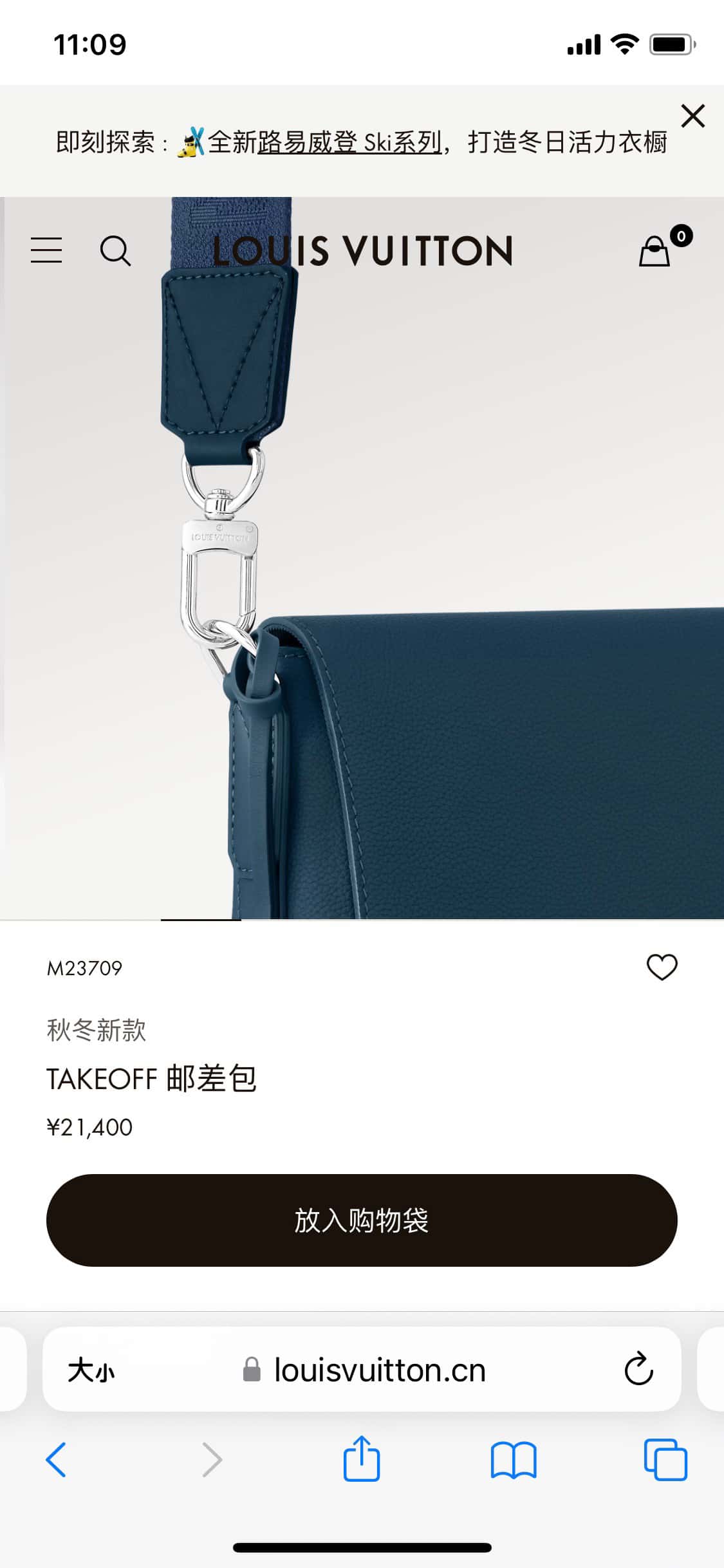724x1568 pixels.
Task: Open the 路易威登 Ski系列 link
Action: [349, 142]
